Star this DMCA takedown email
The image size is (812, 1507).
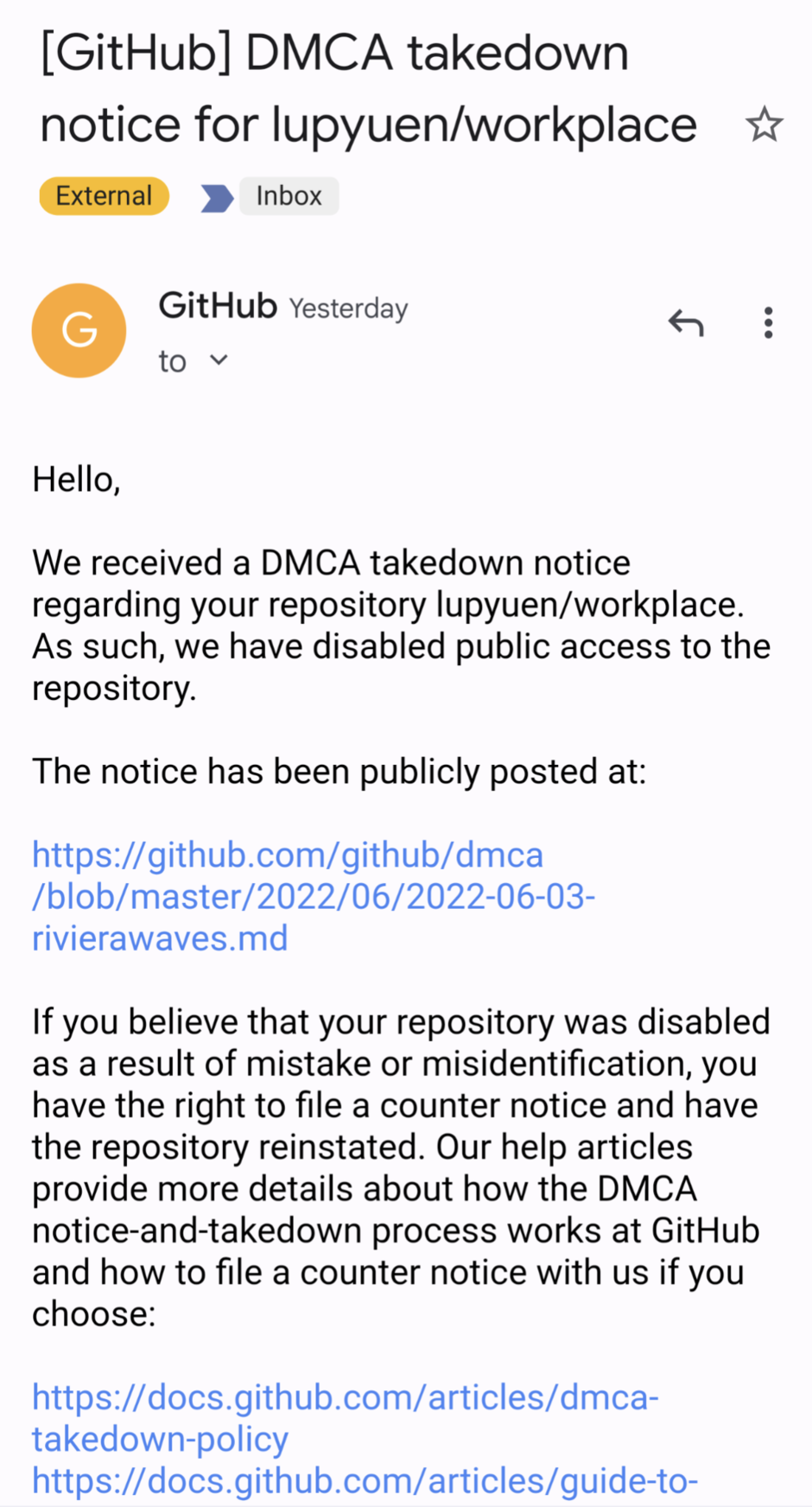tap(764, 125)
